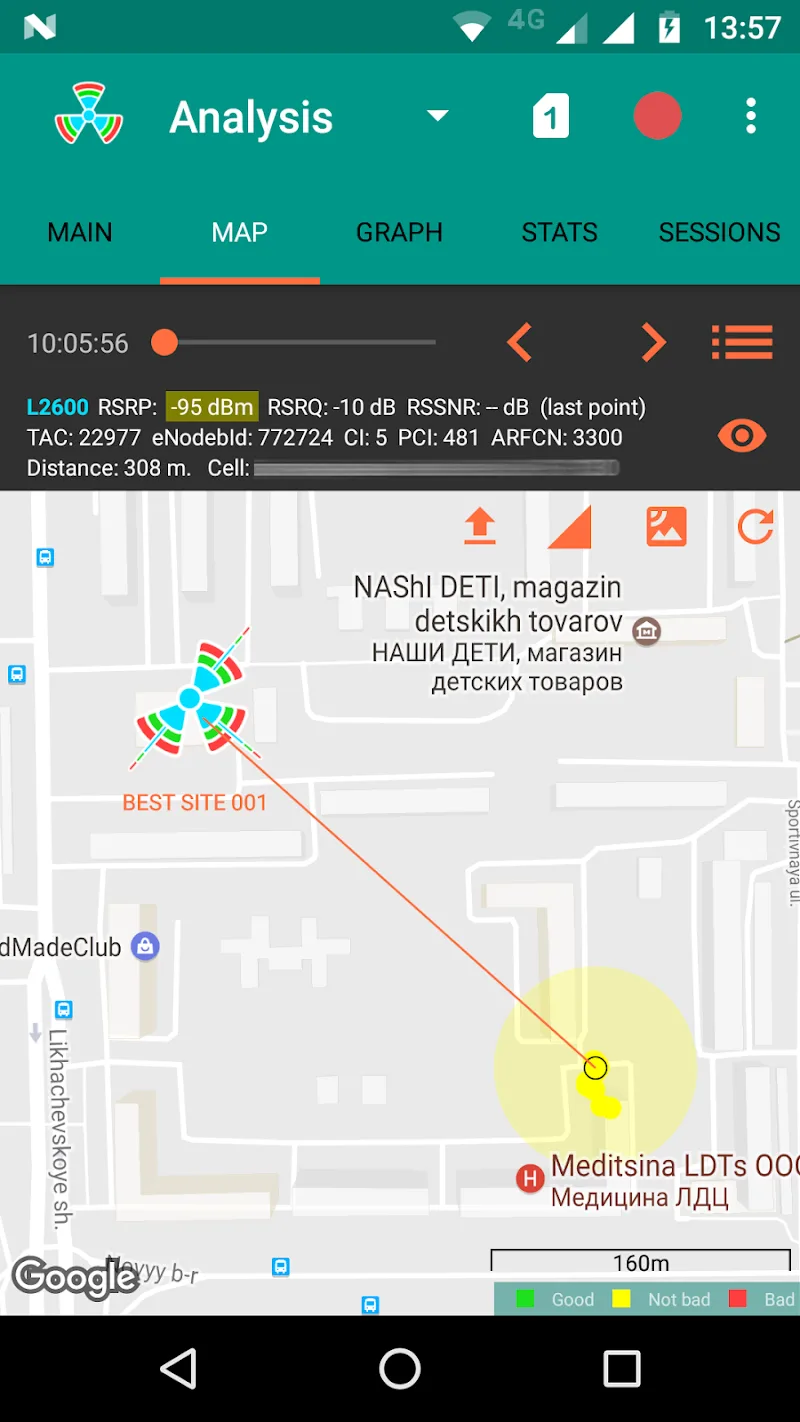Viewport: 800px width, 1422px height.
Task: Go to the previous measurement point
Action: 519,343
